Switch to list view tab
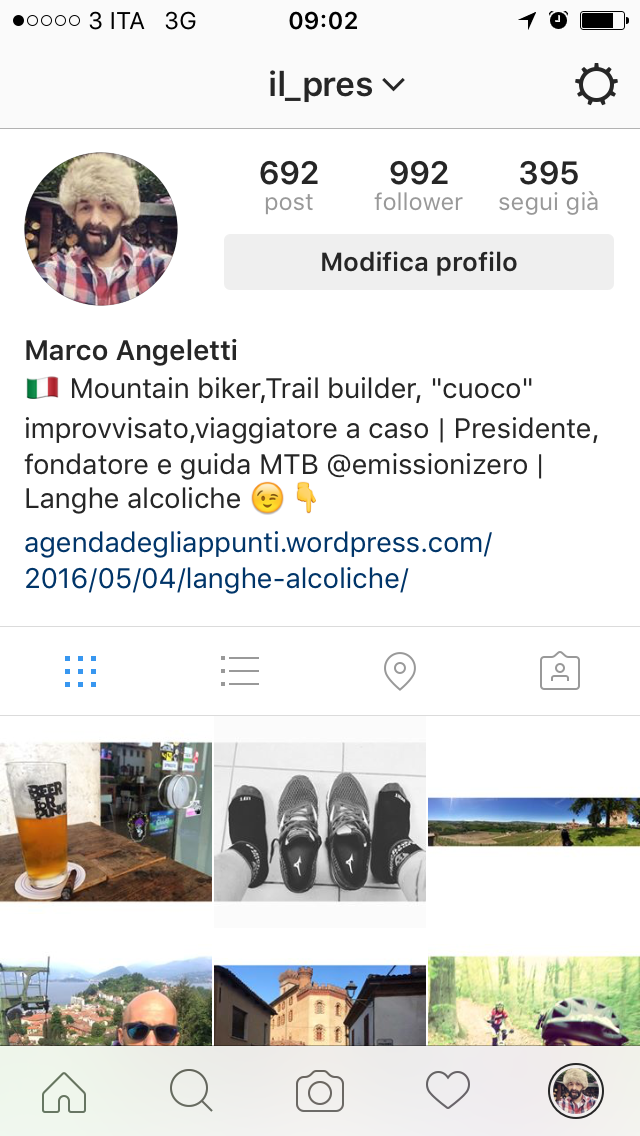 pos(240,671)
